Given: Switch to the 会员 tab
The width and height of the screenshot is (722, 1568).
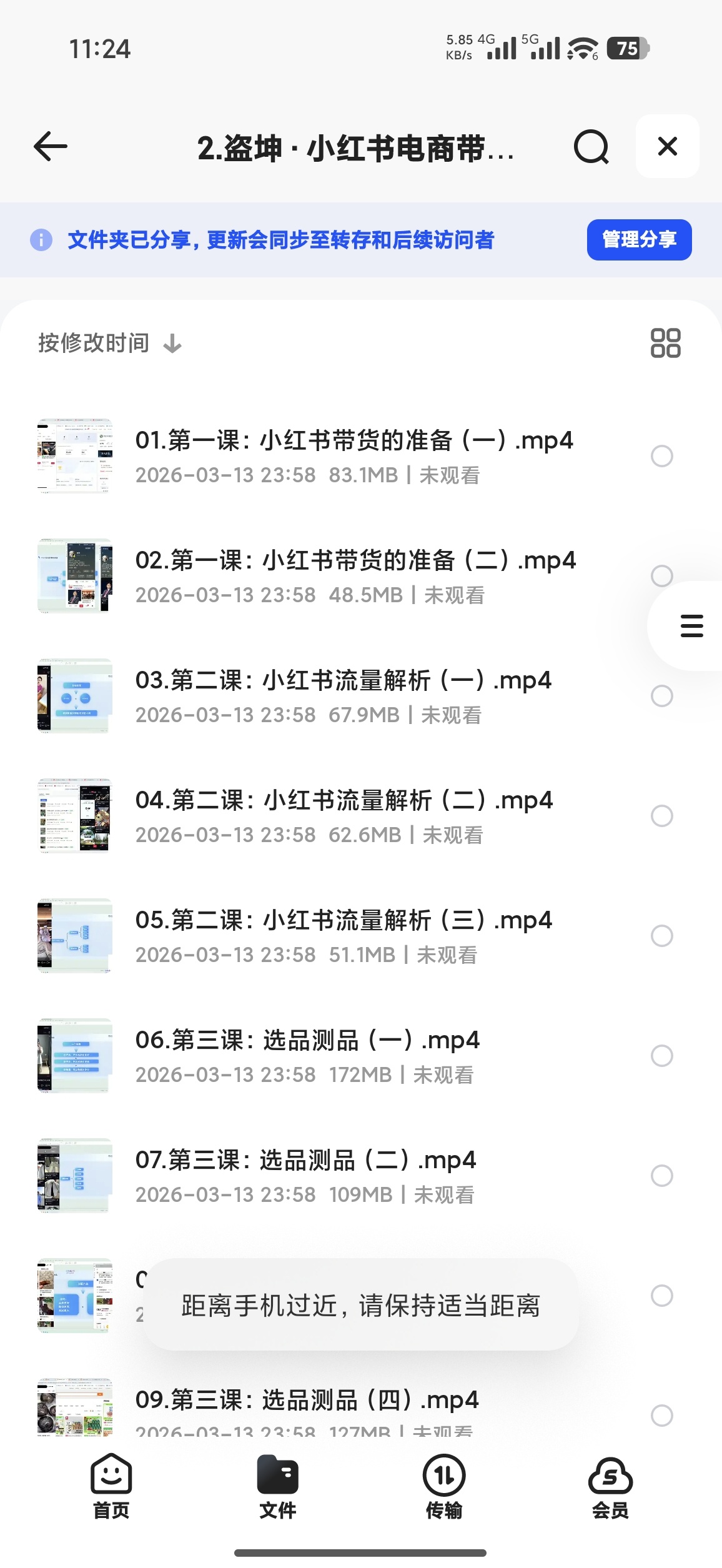Looking at the screenshot, I should [610, 1487].
